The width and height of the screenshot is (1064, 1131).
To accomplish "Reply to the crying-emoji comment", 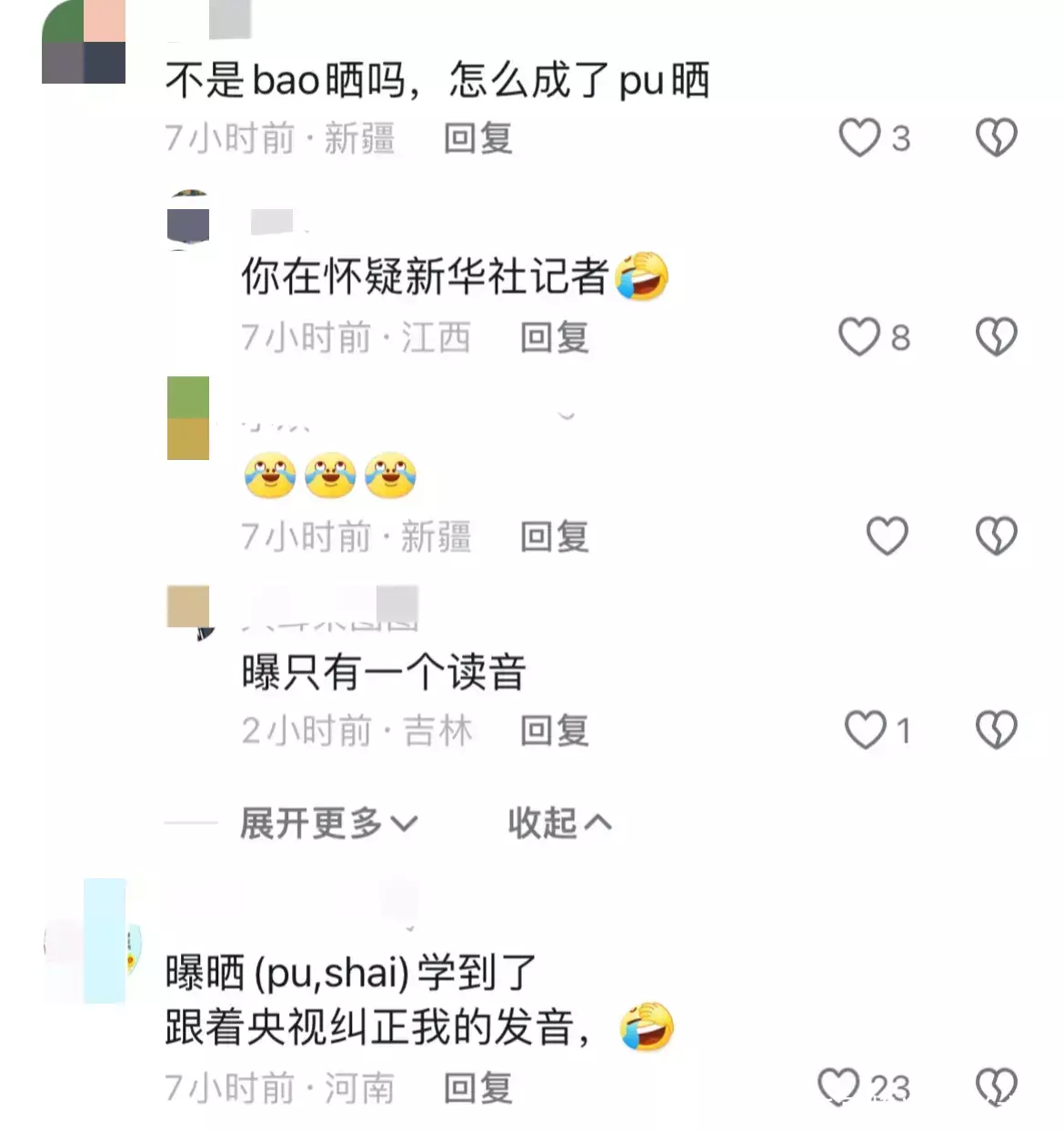I will tap(554, 536).
